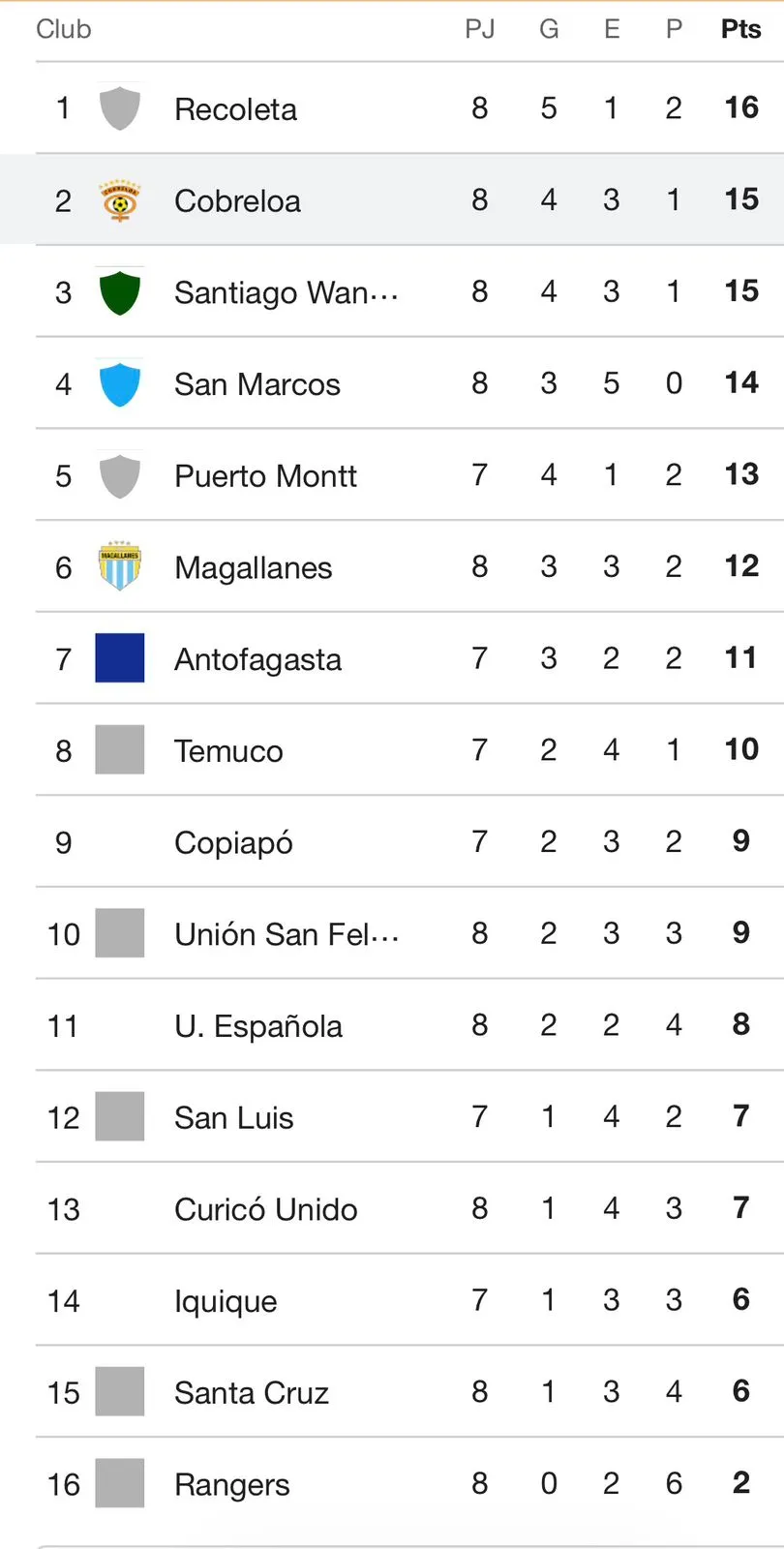Open the Antofagasta team row
The width and height of the screenshot is (784, 1549).
pos(257,659)
